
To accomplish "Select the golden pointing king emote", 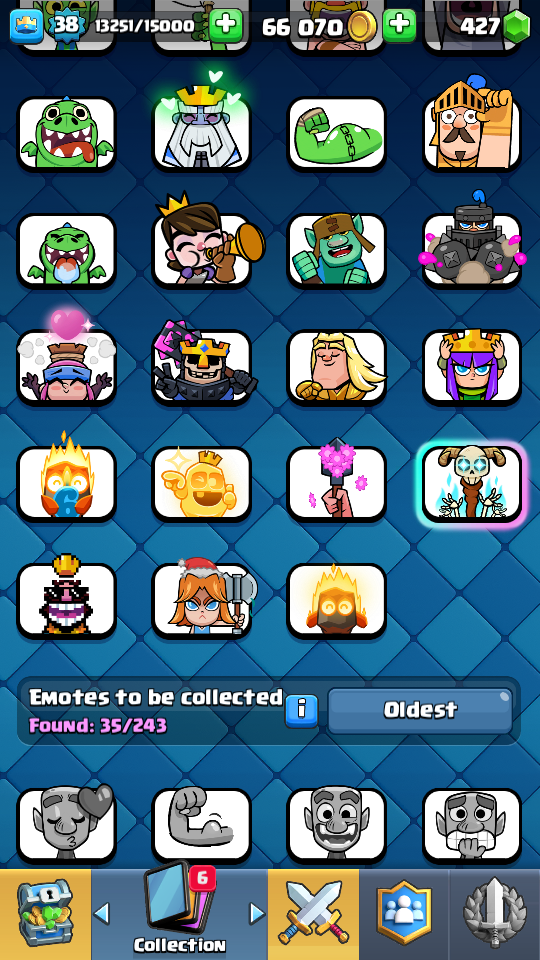I will (202, 484).
